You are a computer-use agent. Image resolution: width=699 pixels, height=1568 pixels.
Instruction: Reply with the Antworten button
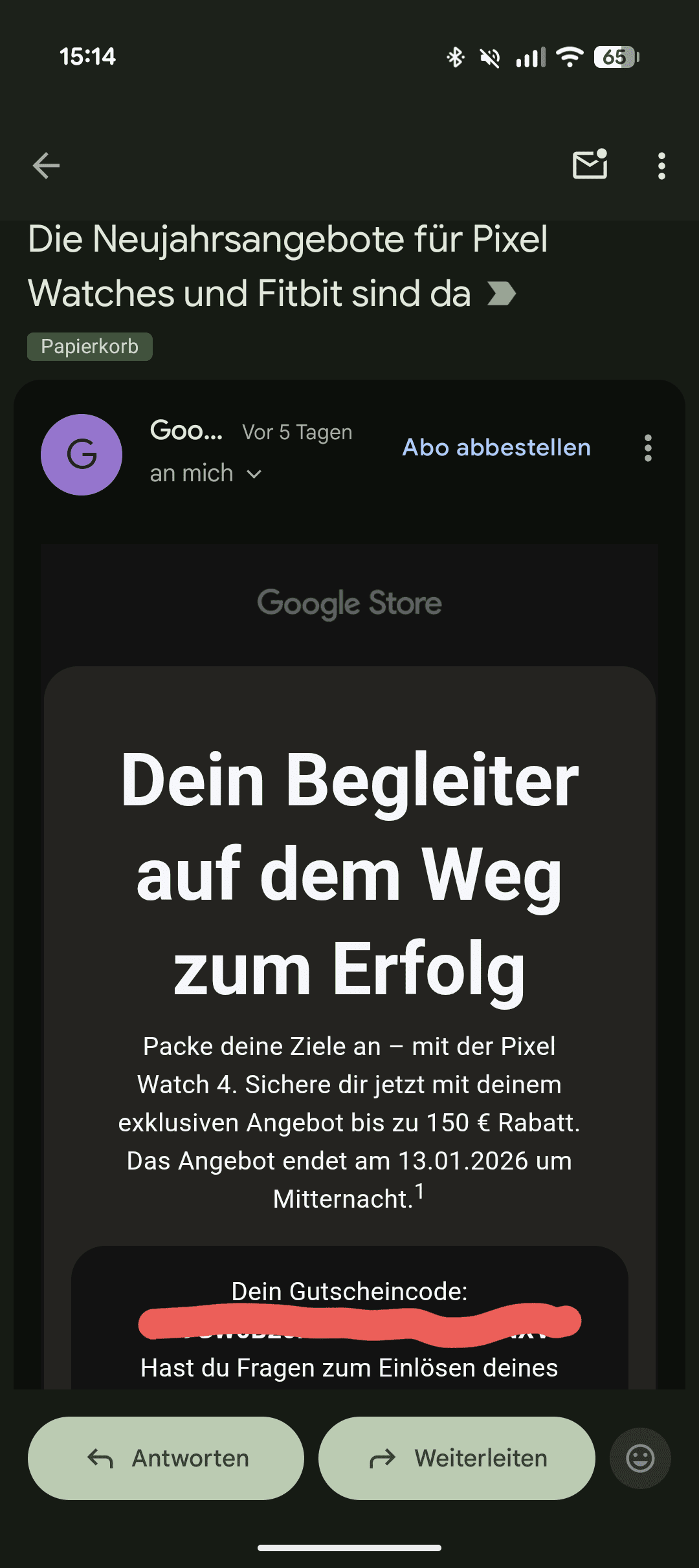pos(166,1459)
